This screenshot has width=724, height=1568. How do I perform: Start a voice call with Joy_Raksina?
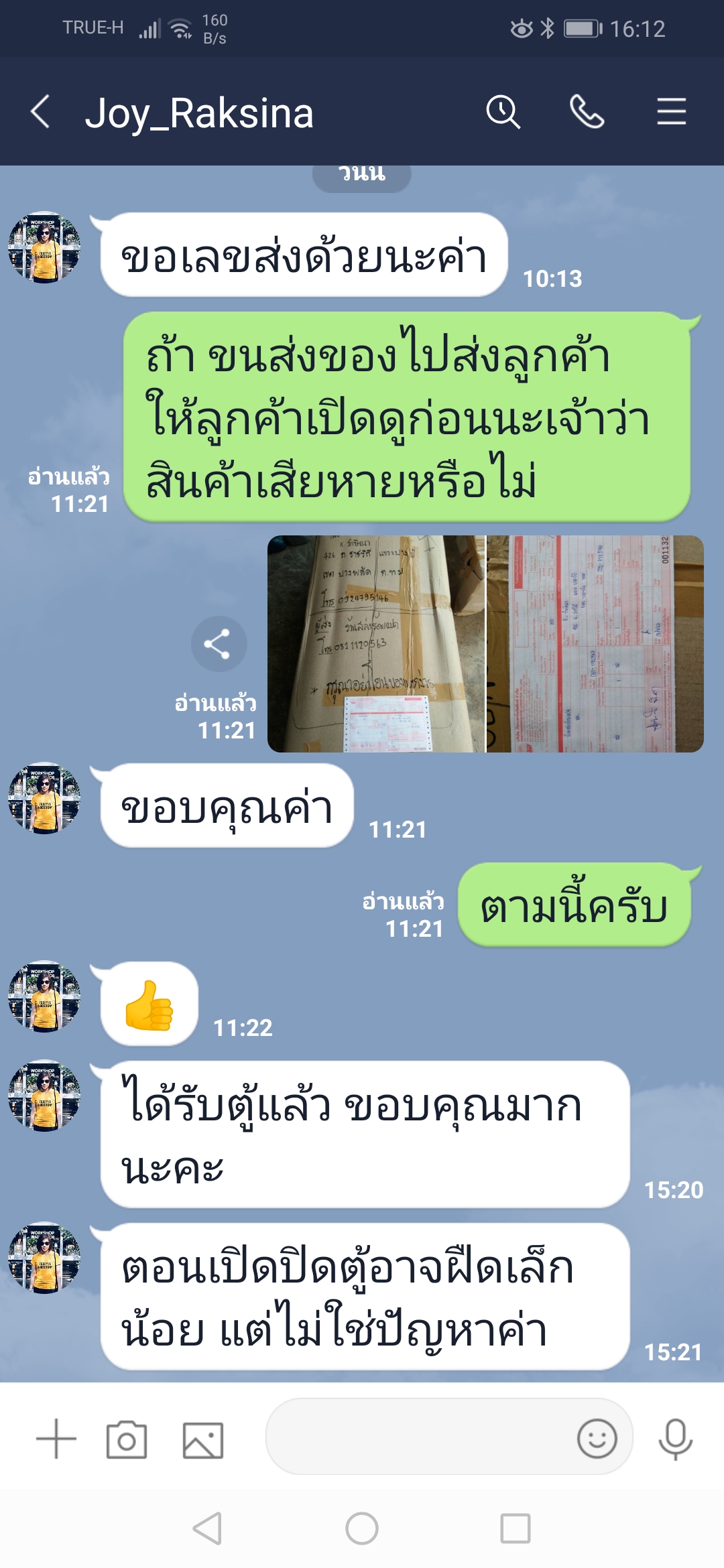tap(587, 112)
